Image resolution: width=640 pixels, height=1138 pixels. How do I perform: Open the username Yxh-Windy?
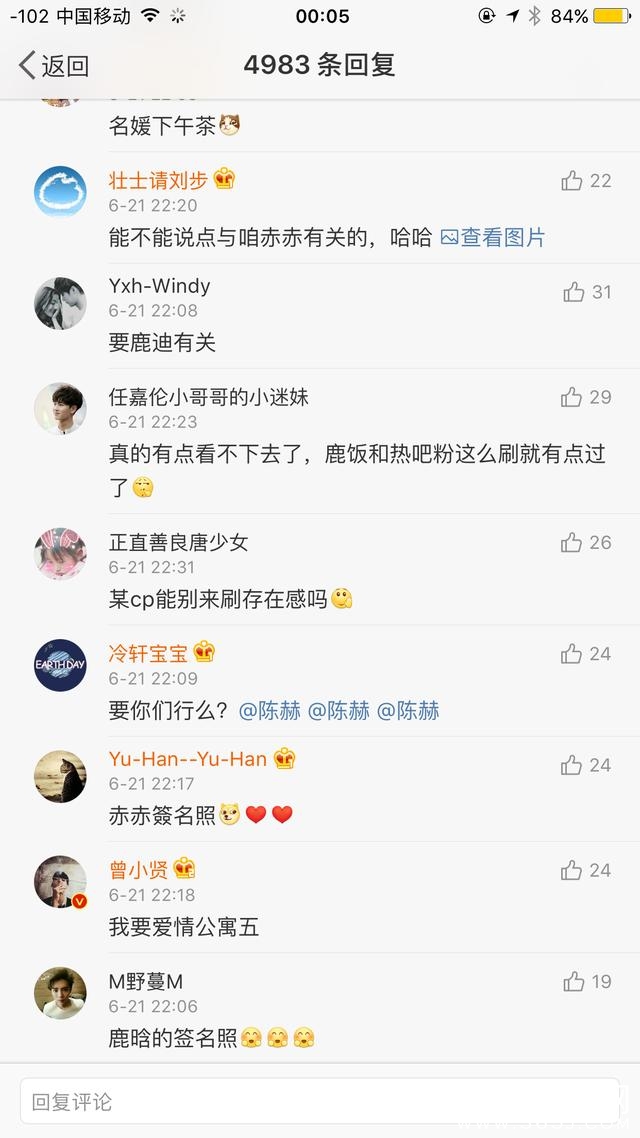[159, 286]
